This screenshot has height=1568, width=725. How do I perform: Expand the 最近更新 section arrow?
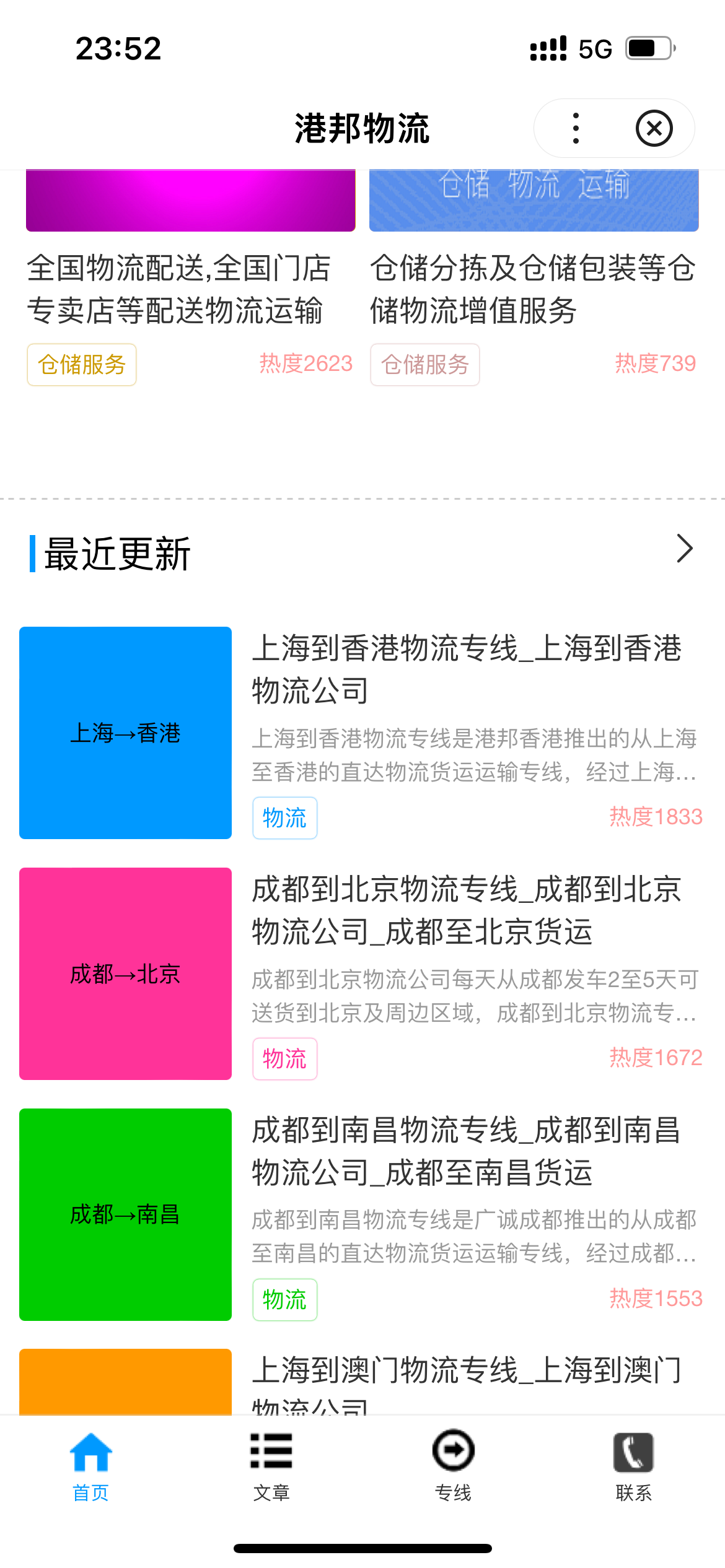coord(684,549)
